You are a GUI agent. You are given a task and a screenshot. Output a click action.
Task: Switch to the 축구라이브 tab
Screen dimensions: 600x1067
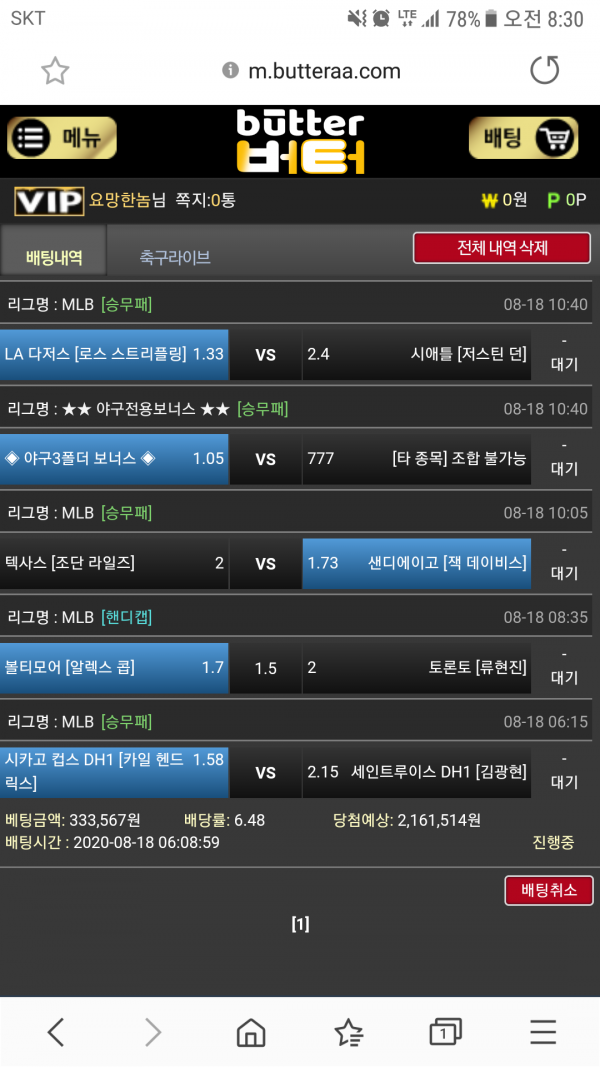click(175, 257)
